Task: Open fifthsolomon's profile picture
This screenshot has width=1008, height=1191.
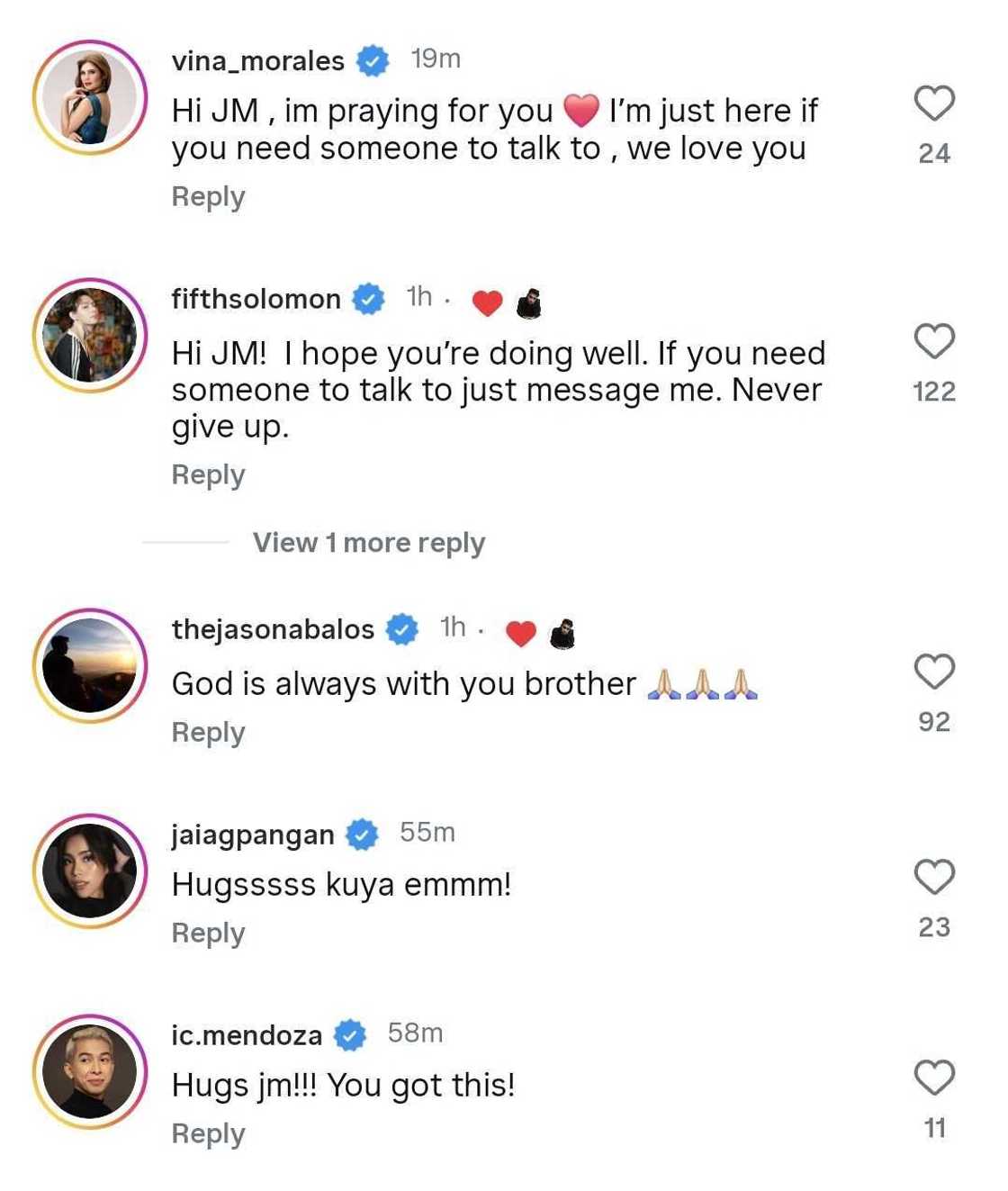Action: click(x=90, y=335)
